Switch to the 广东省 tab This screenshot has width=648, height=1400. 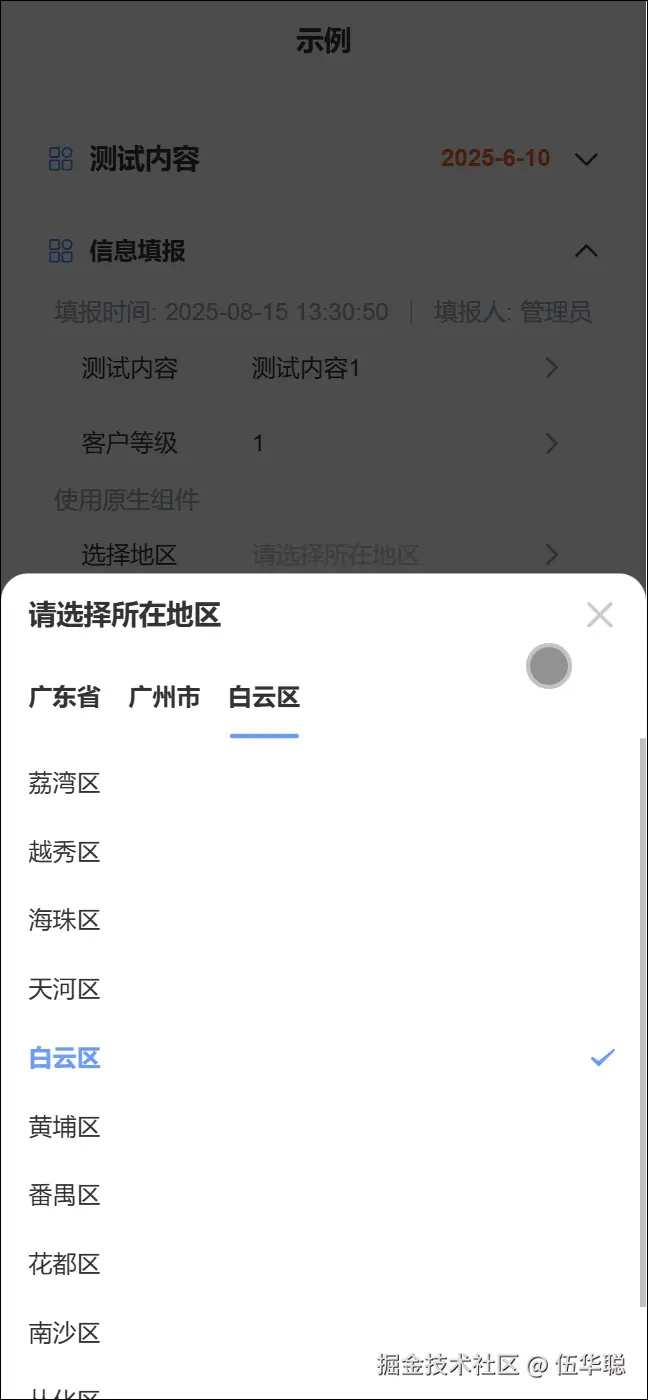(65, 697)
